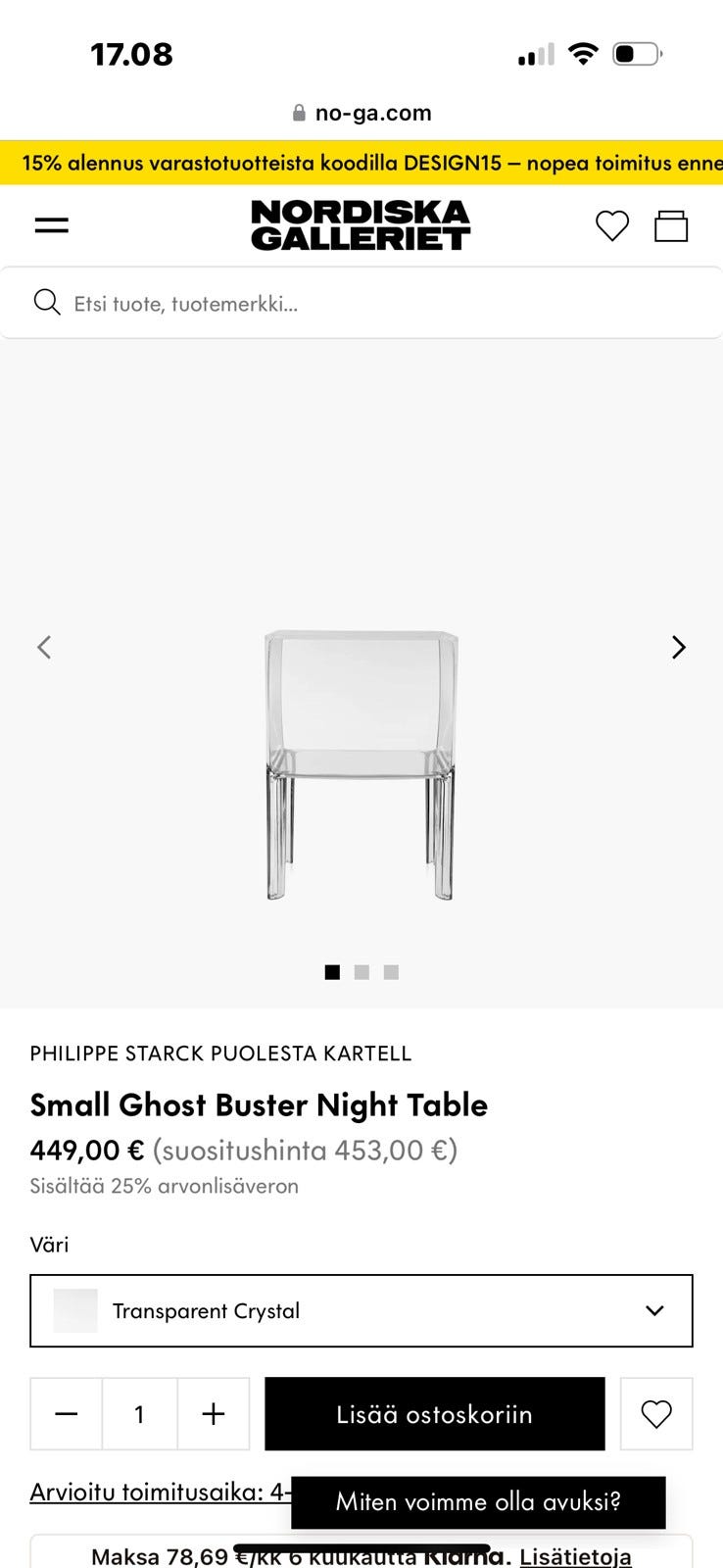This screenshot has width=723, height=1568.
Task: Go to the Nordiska Galleriet home page
Action: point(361,225)
